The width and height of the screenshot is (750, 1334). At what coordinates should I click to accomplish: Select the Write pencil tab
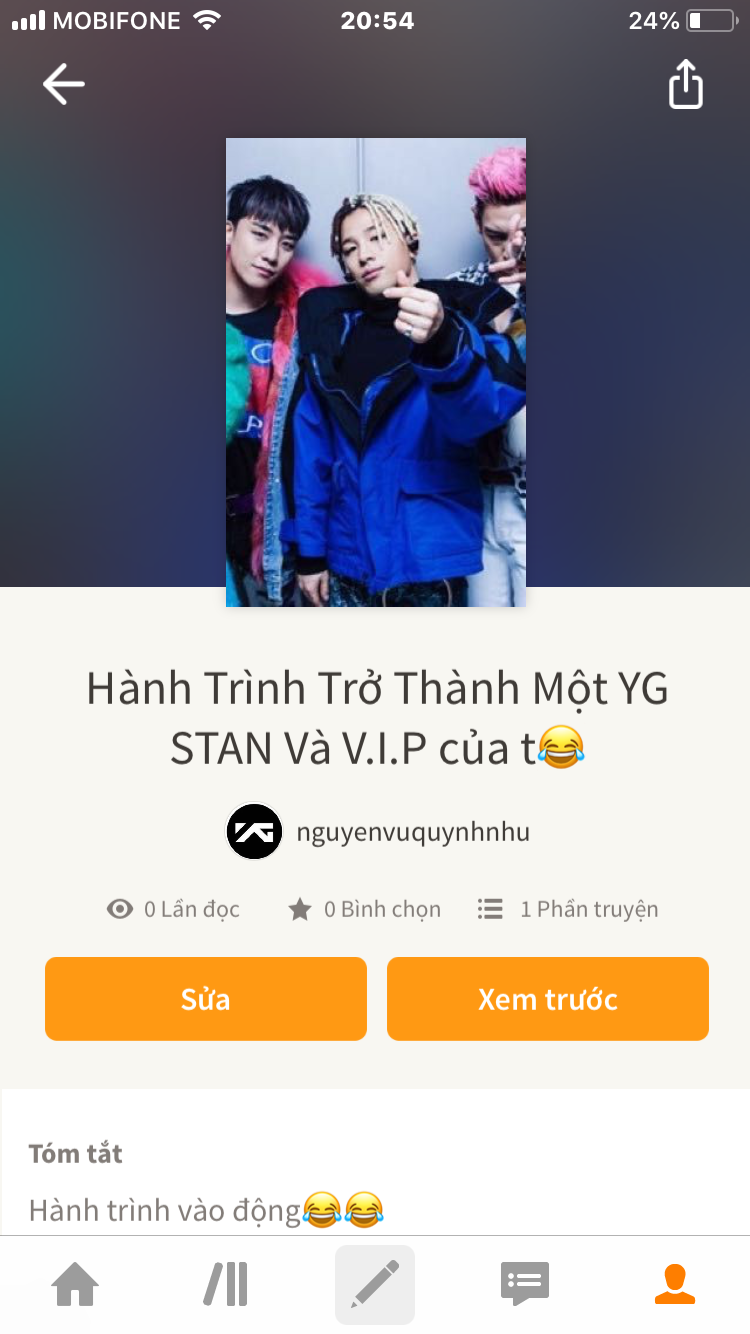[375, 1285]
